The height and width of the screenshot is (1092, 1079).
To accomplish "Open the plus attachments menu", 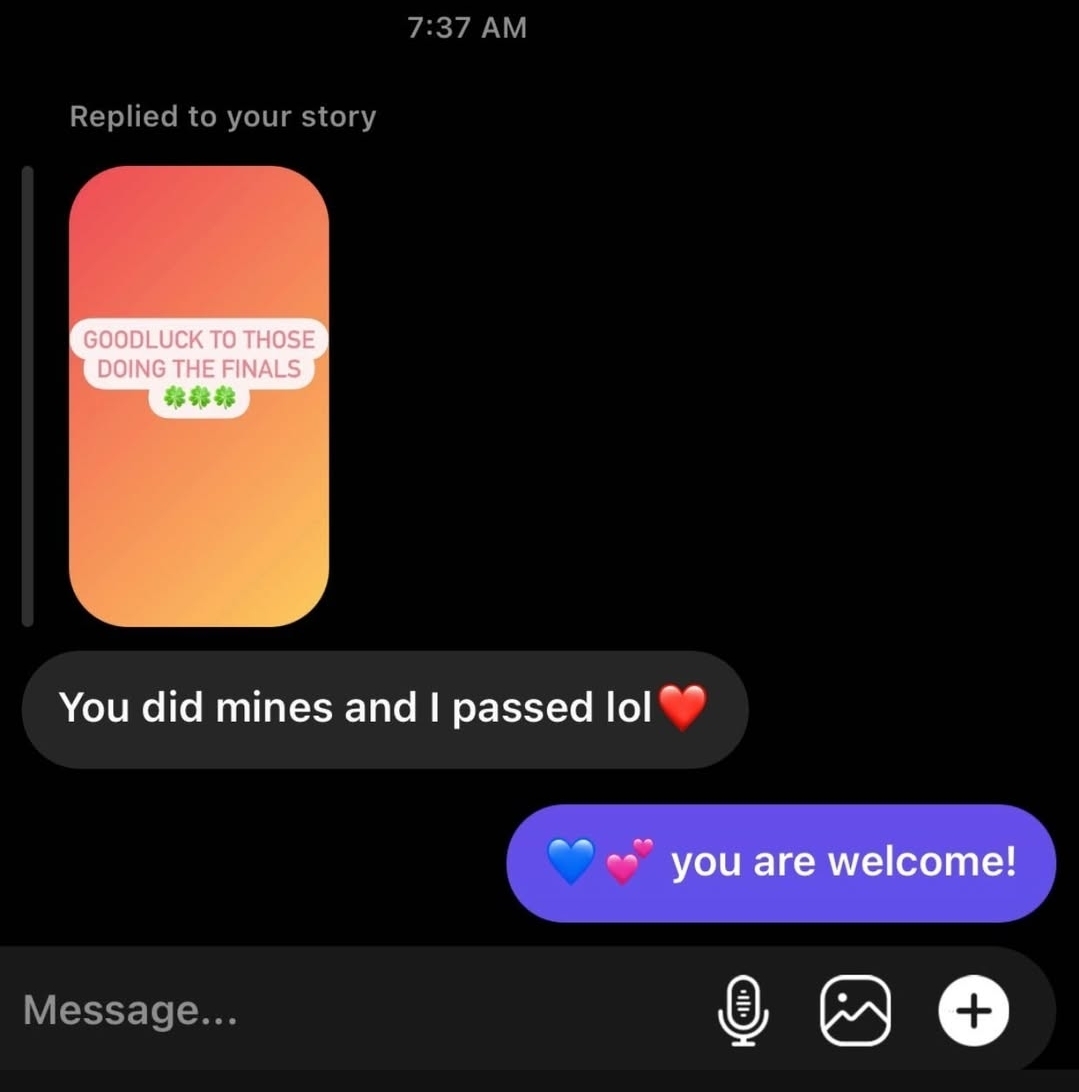I will 974,1010.
